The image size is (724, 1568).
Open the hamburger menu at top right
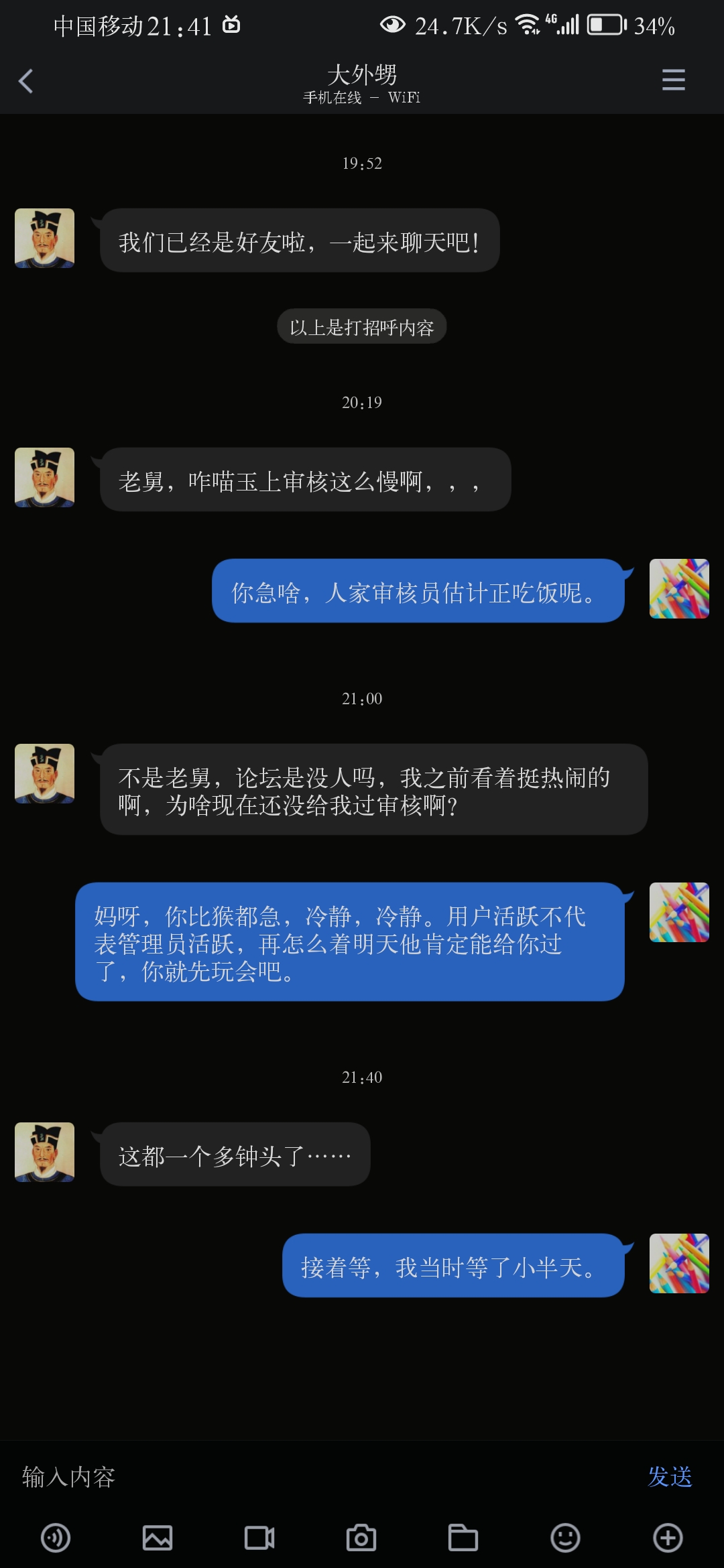point(673,80)
